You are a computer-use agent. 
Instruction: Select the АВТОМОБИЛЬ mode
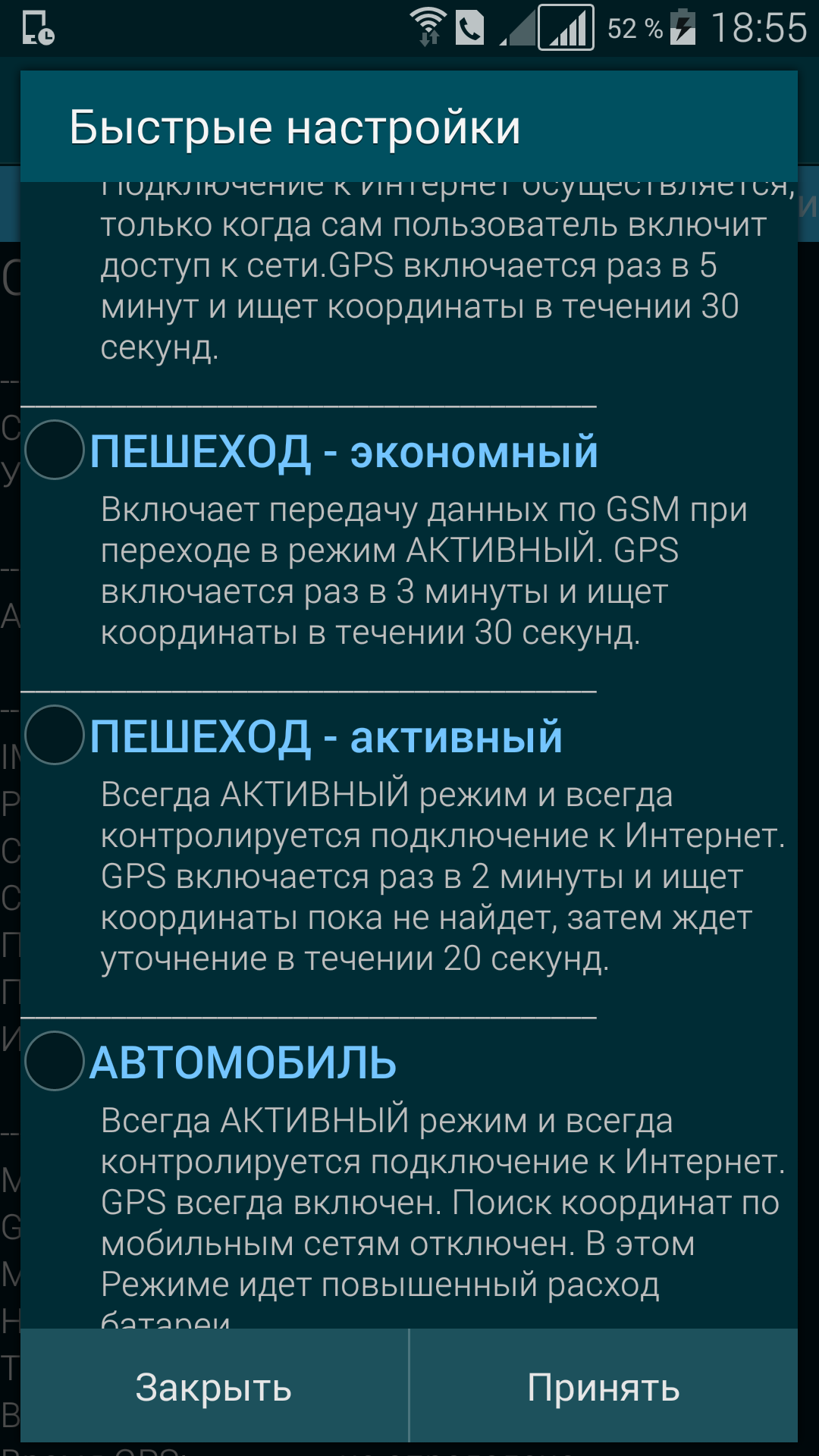[x=55, y=1061]
